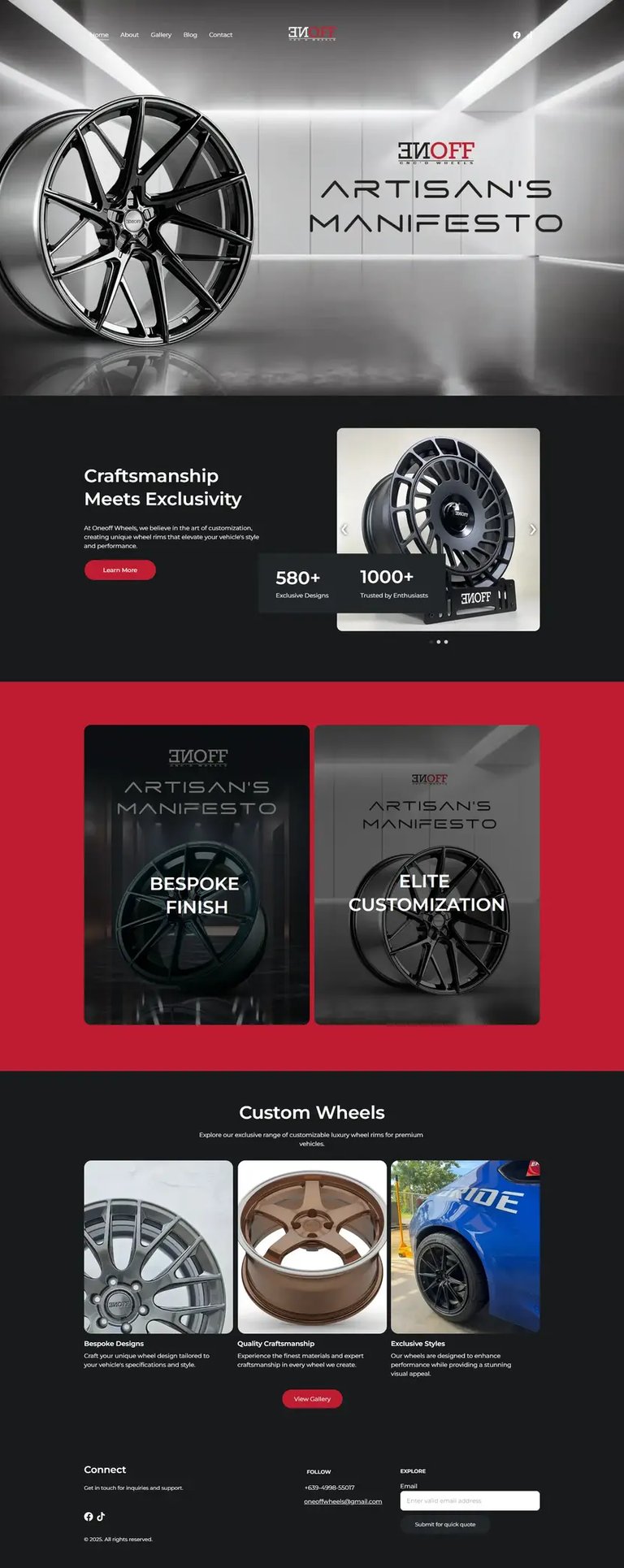Open the Elite Customization card

click(x=427, y=874)
